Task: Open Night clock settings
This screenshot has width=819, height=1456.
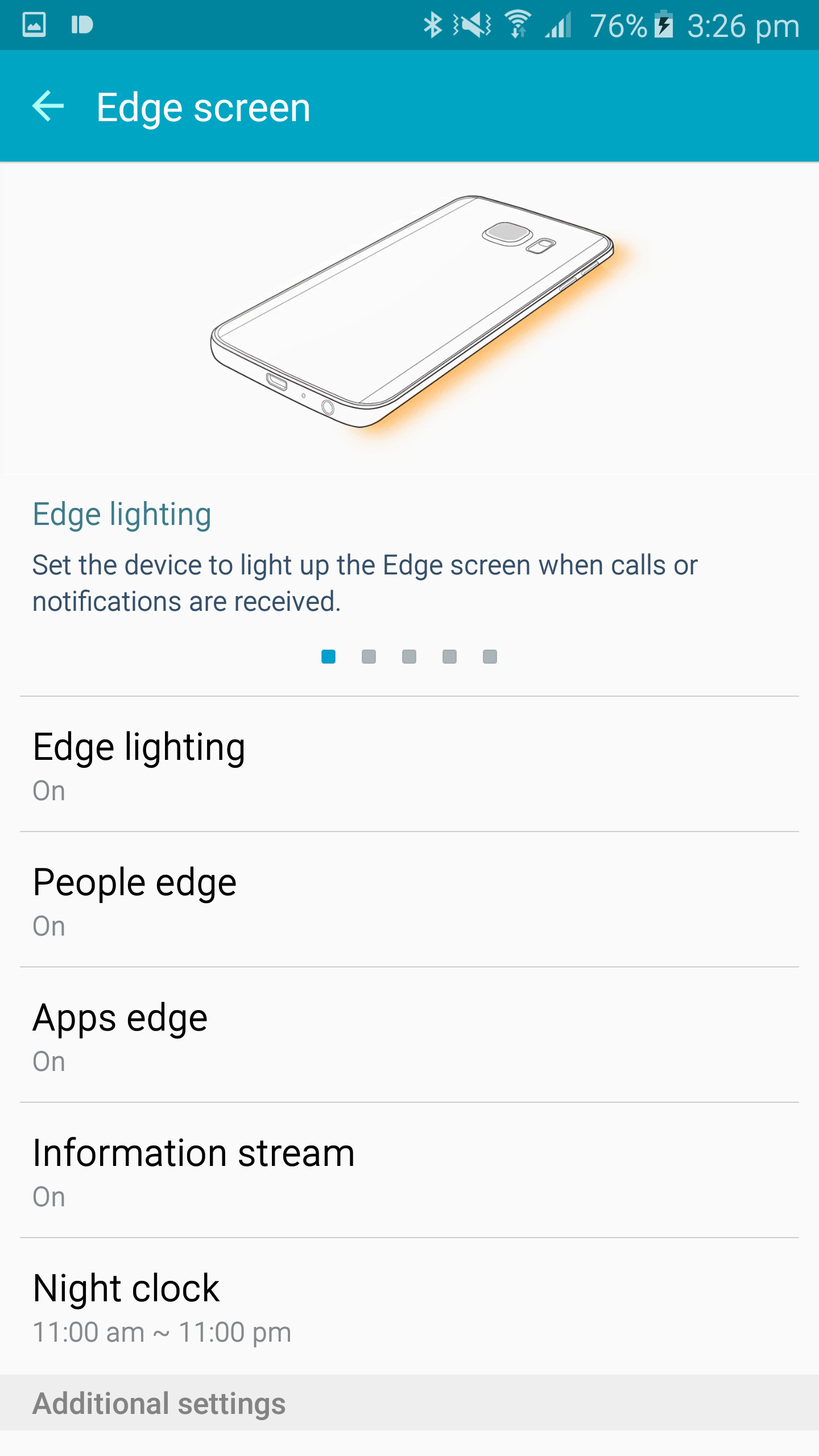Action: click(x=409, y=1306)
